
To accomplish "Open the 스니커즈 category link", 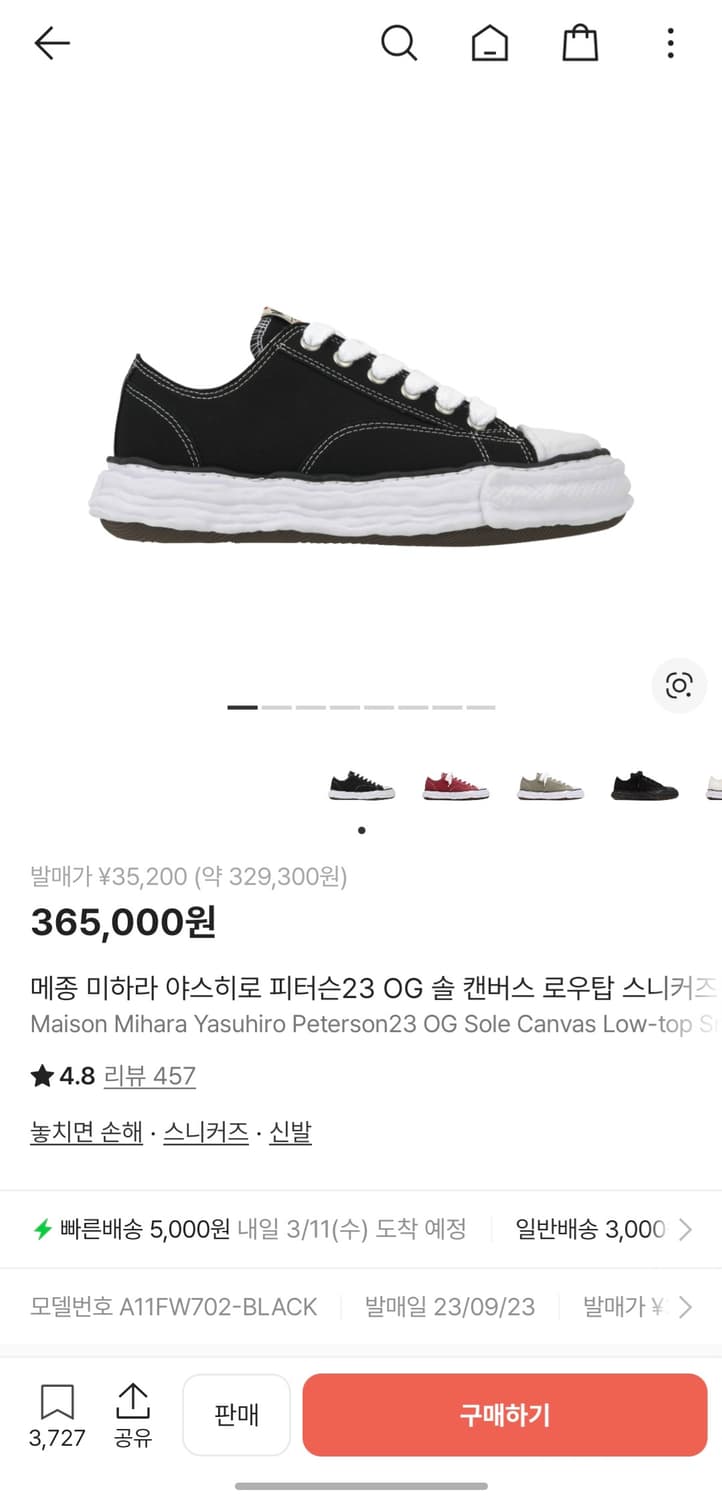I will pos(205,1131).
